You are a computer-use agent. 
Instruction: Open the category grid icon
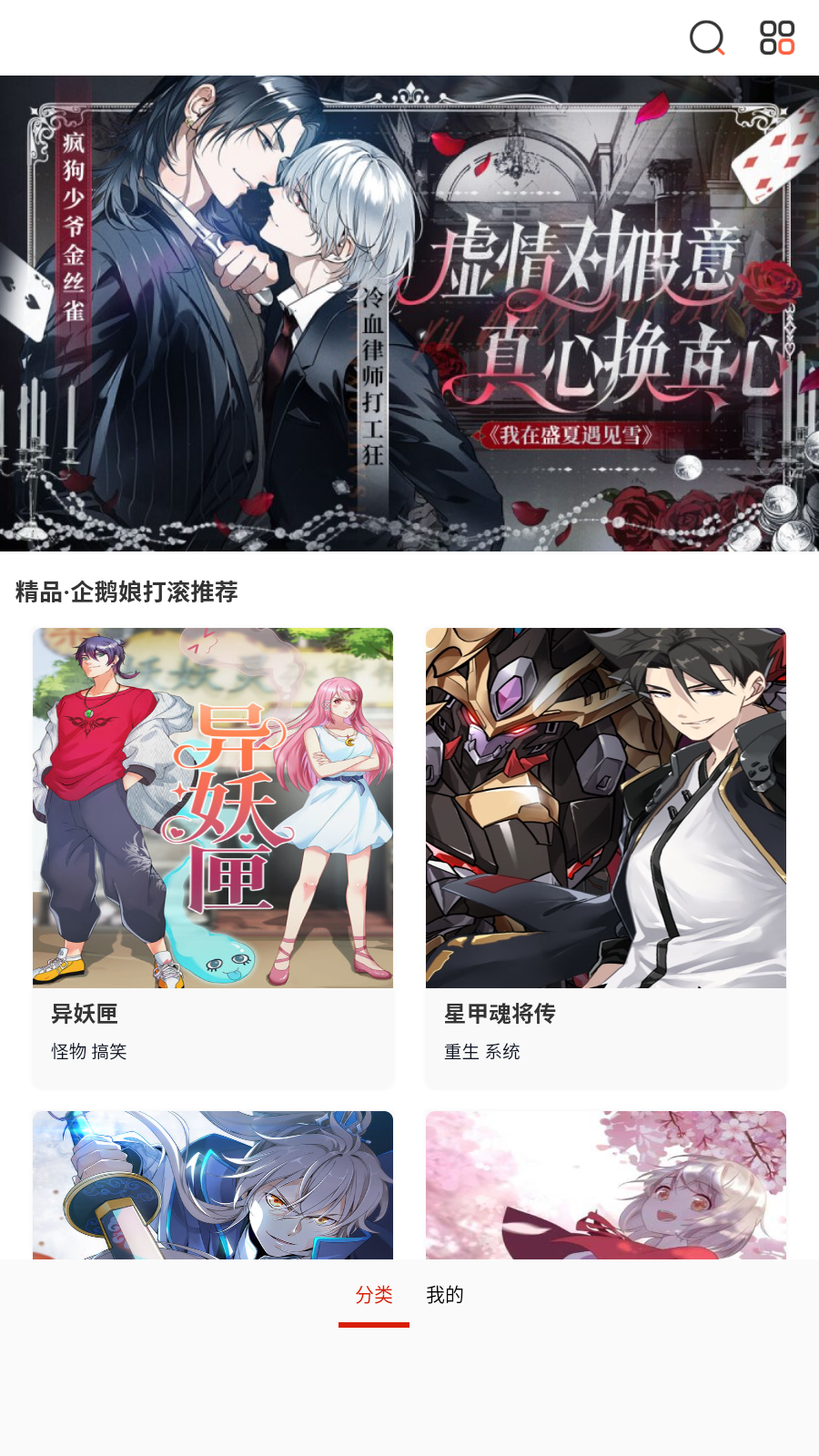777,38
